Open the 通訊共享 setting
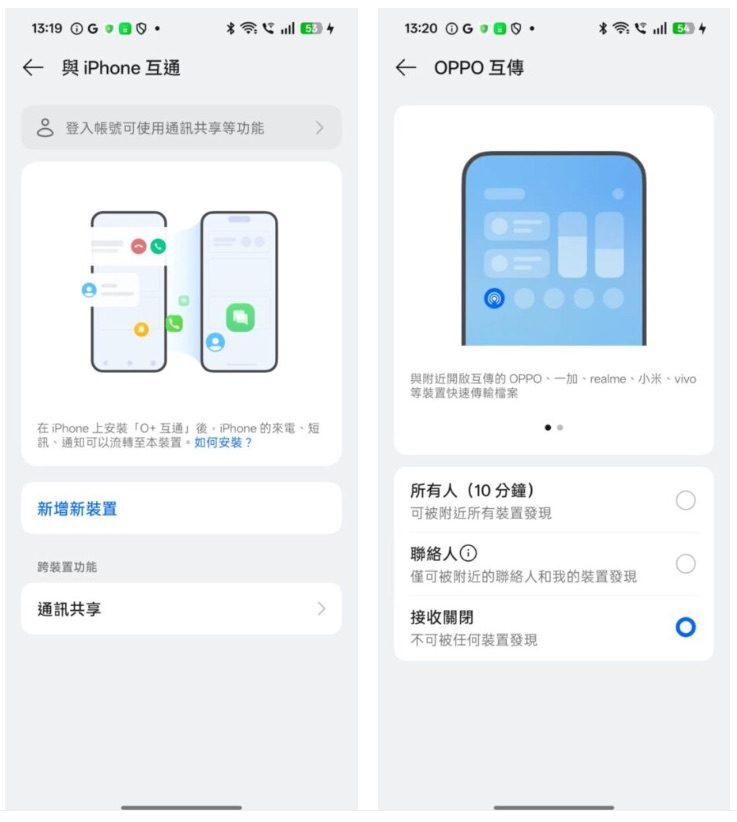This screenshot has width=737, height=822. click(181, 609)
